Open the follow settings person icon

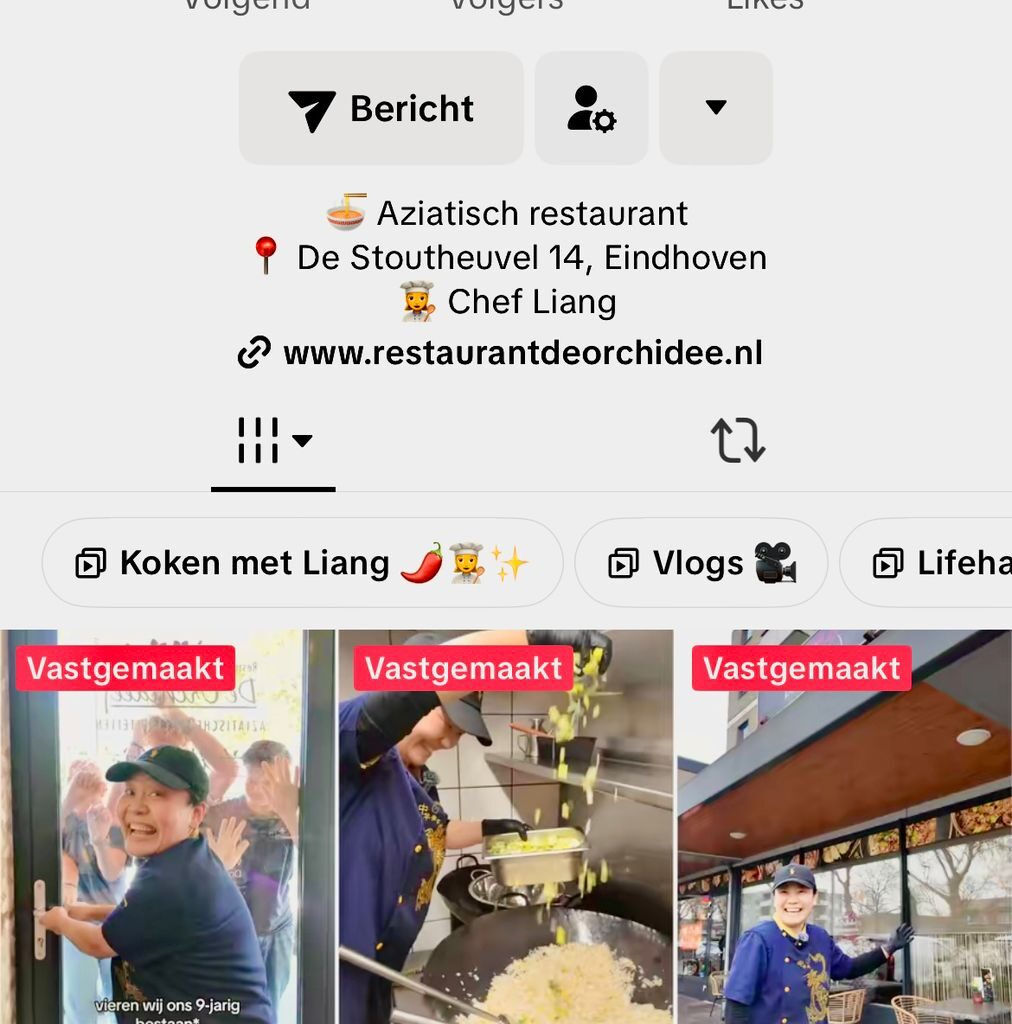click(591, 108)
